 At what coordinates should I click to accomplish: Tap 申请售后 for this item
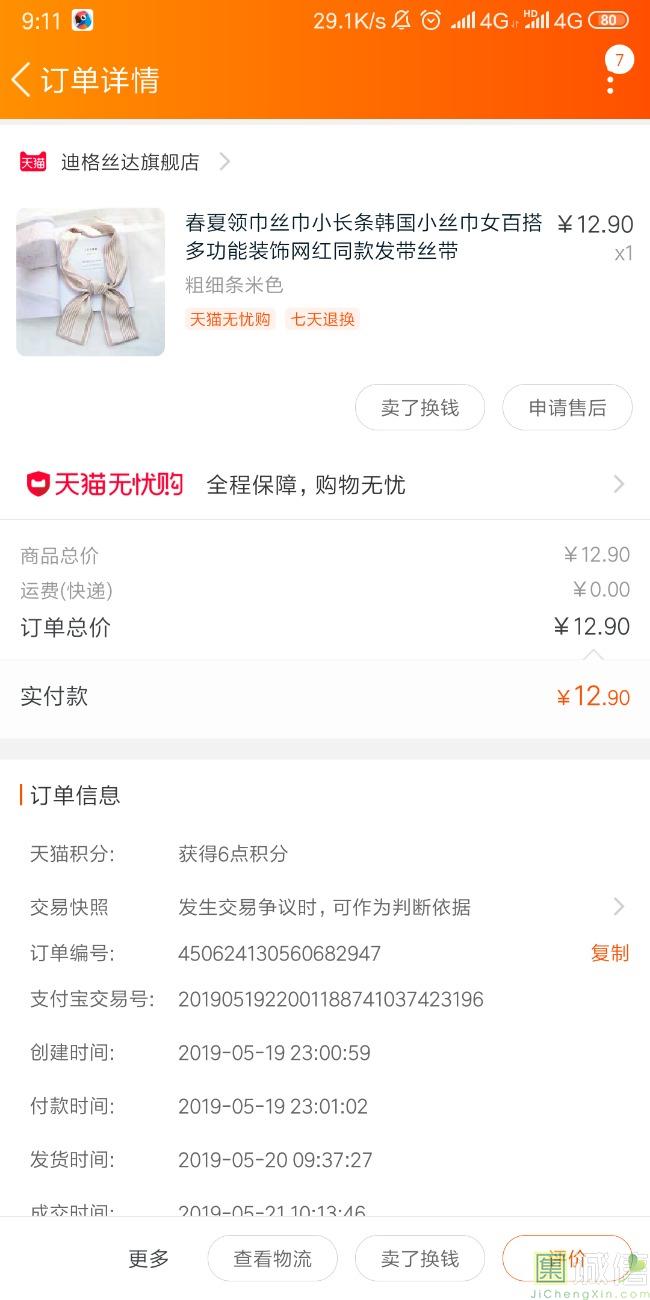pos(567,408)
